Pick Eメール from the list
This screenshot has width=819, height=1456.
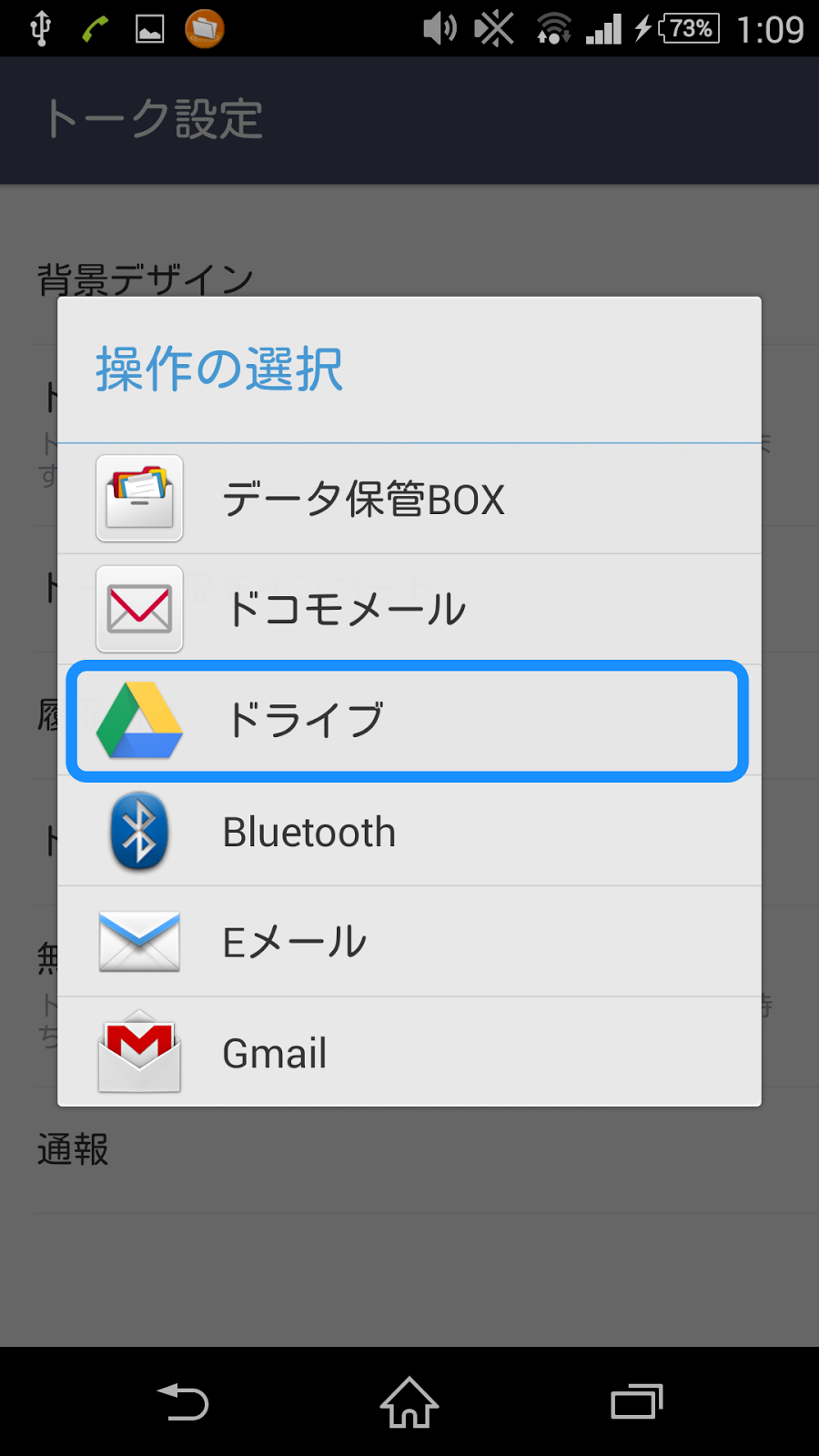(409, 942)
